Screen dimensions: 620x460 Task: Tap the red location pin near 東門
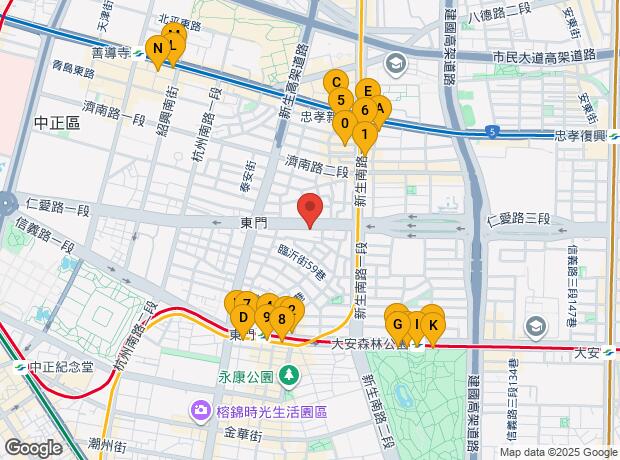coord(312,208)
